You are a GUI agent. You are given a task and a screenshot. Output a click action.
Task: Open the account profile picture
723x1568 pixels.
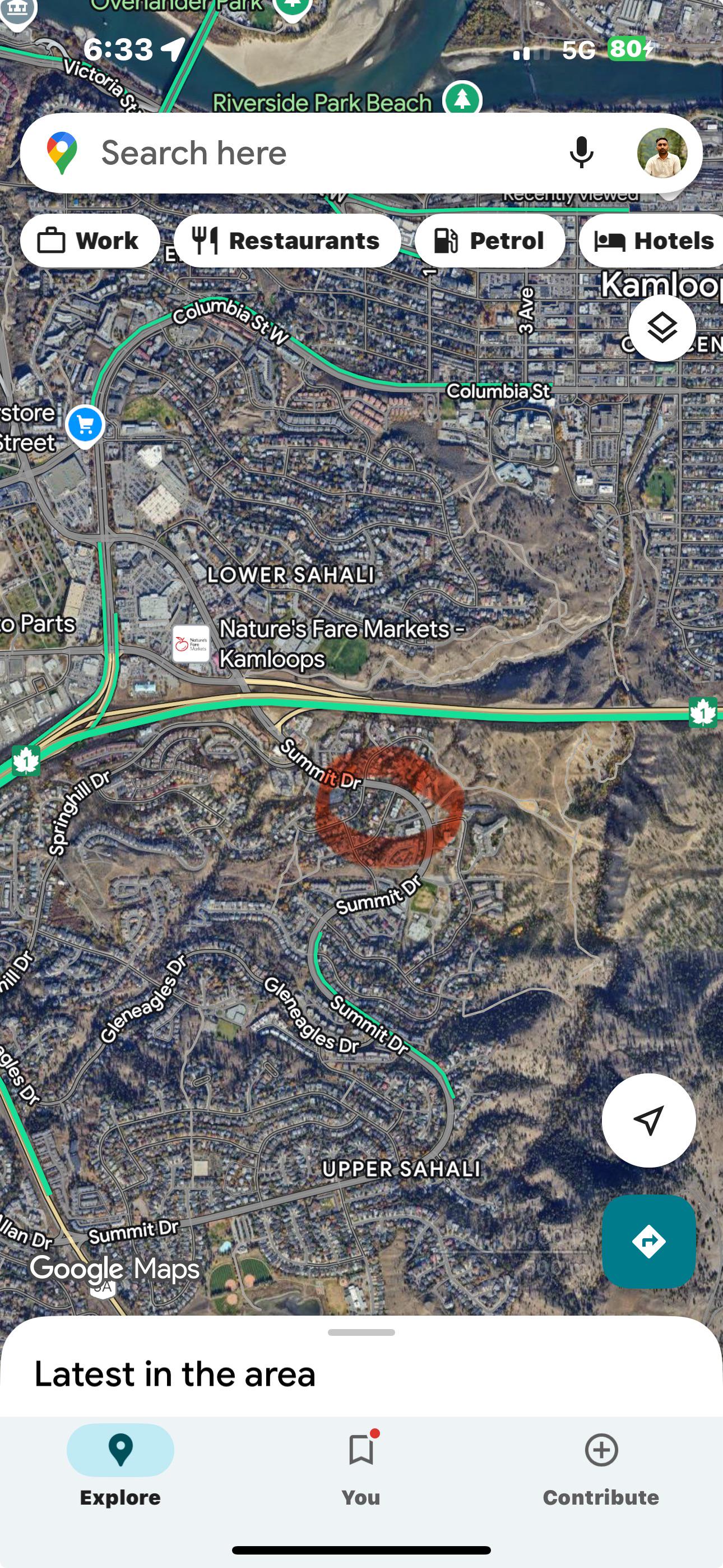(x=662, y=153)
